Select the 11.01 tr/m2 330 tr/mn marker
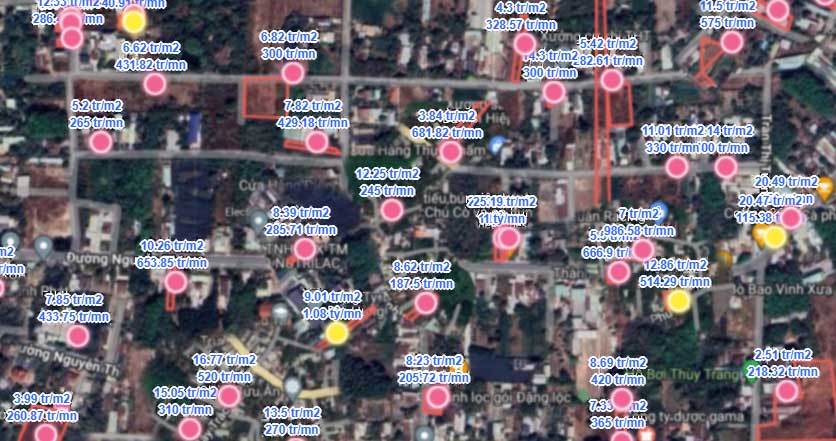 [677, 167]
